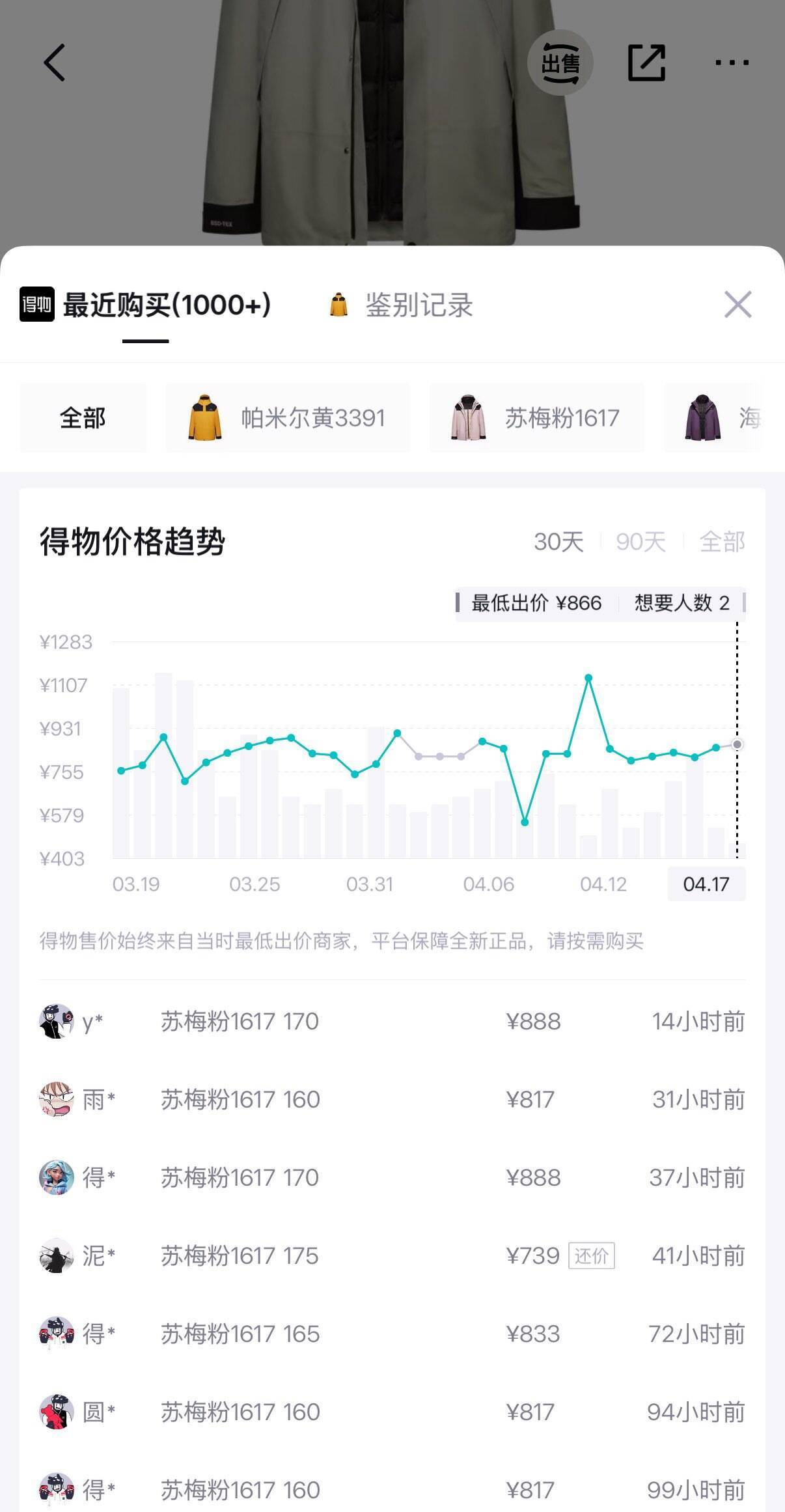Go back using the arrow icon
The height and width of the screenshot is (1512, 785).
click(55, 63)
